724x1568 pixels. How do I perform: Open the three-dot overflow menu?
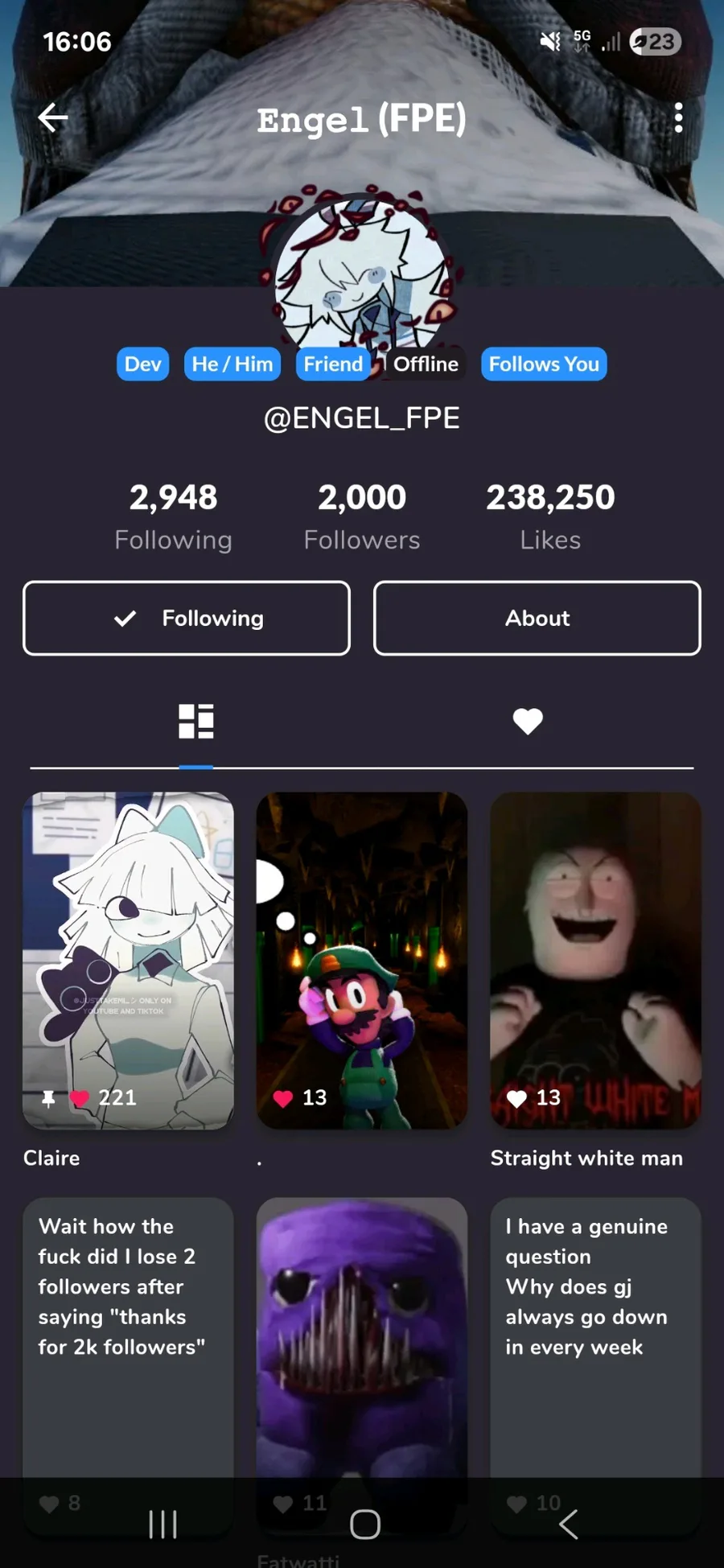pyautogui.click(x=678, y=117)
